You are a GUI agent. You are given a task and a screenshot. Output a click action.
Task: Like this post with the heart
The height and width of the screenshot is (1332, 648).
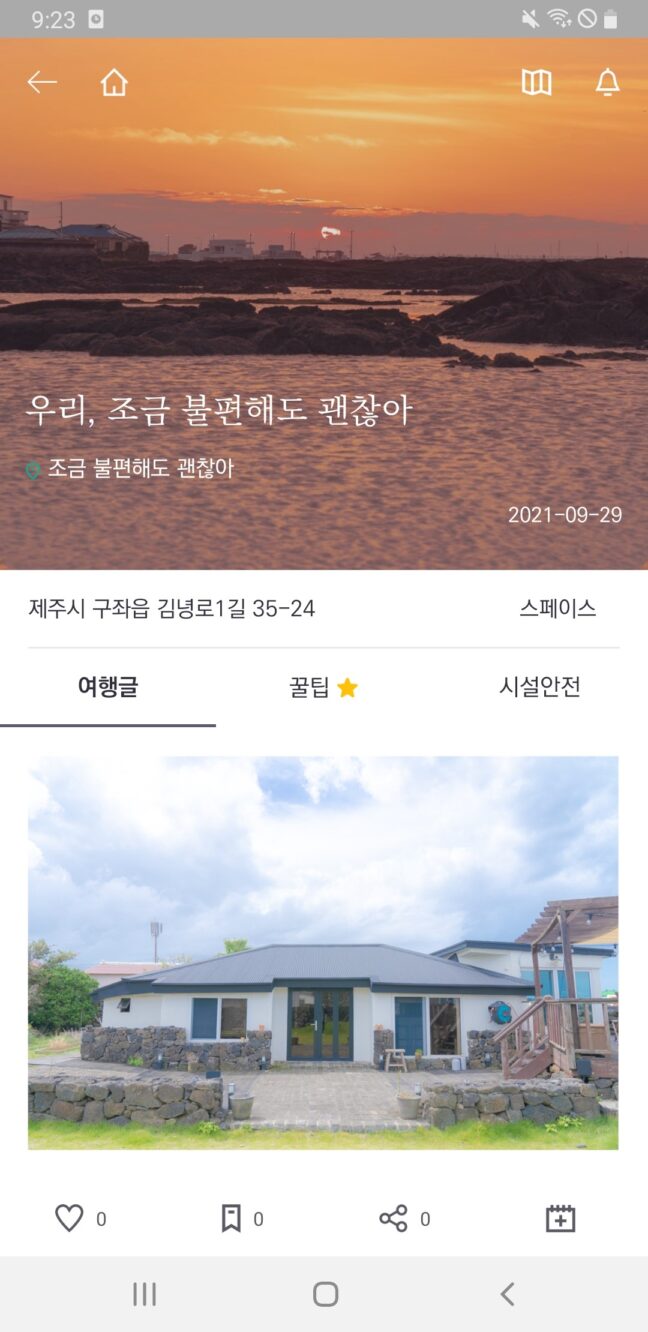(x=69, y=1218)
